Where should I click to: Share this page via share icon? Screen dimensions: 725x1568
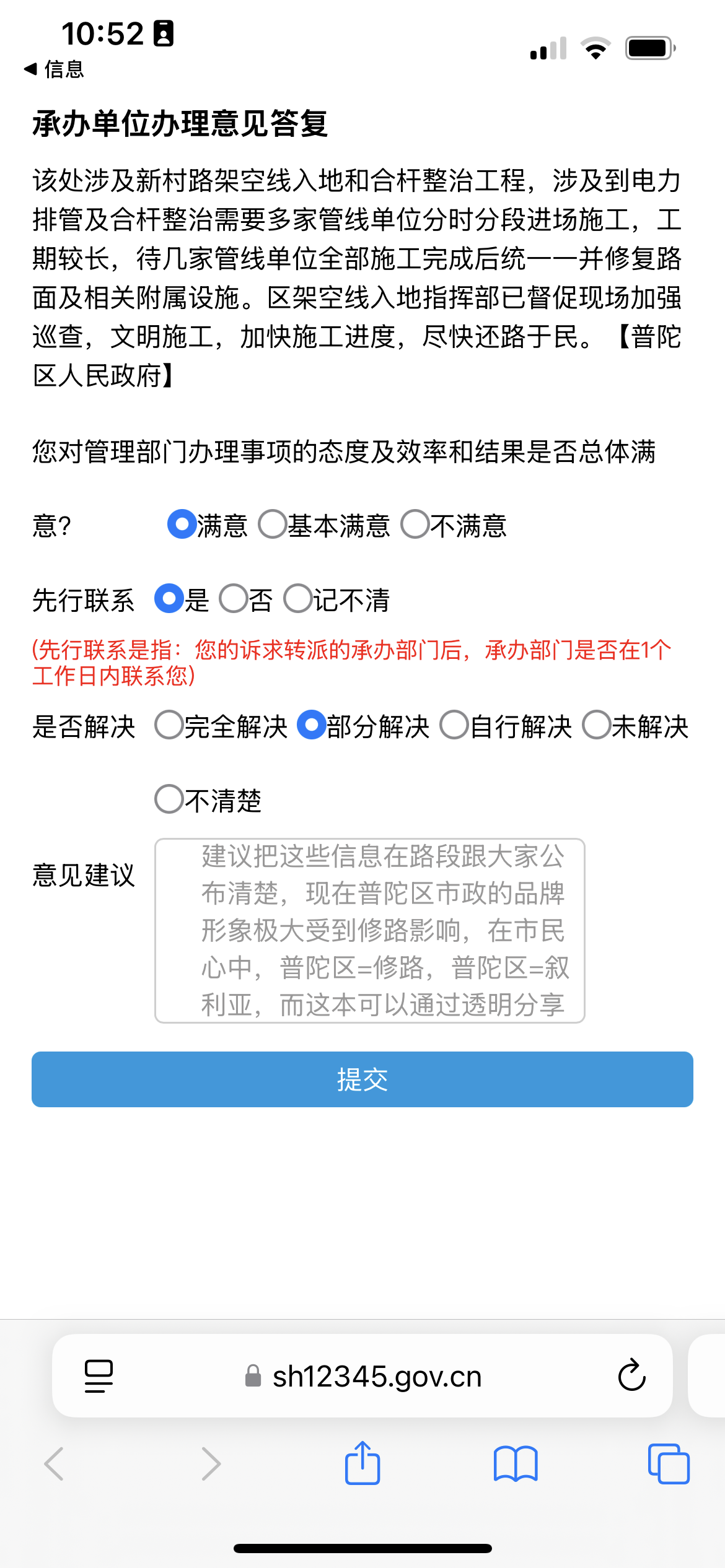pos(362,1463)
